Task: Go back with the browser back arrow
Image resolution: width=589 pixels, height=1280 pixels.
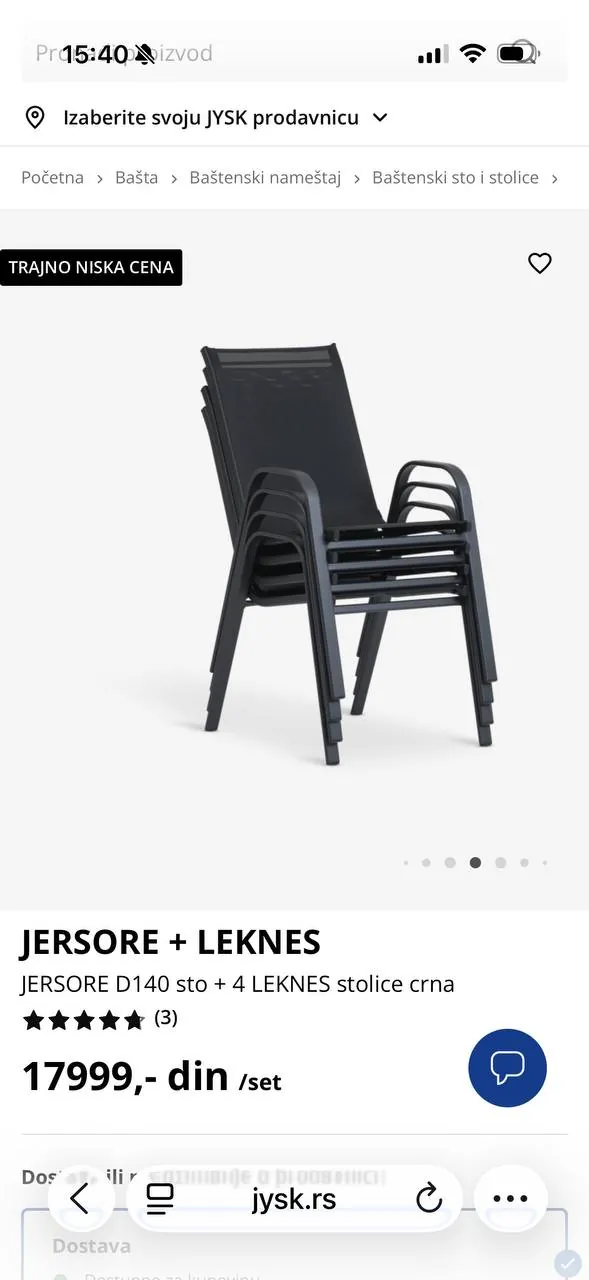Action: 80,1198
